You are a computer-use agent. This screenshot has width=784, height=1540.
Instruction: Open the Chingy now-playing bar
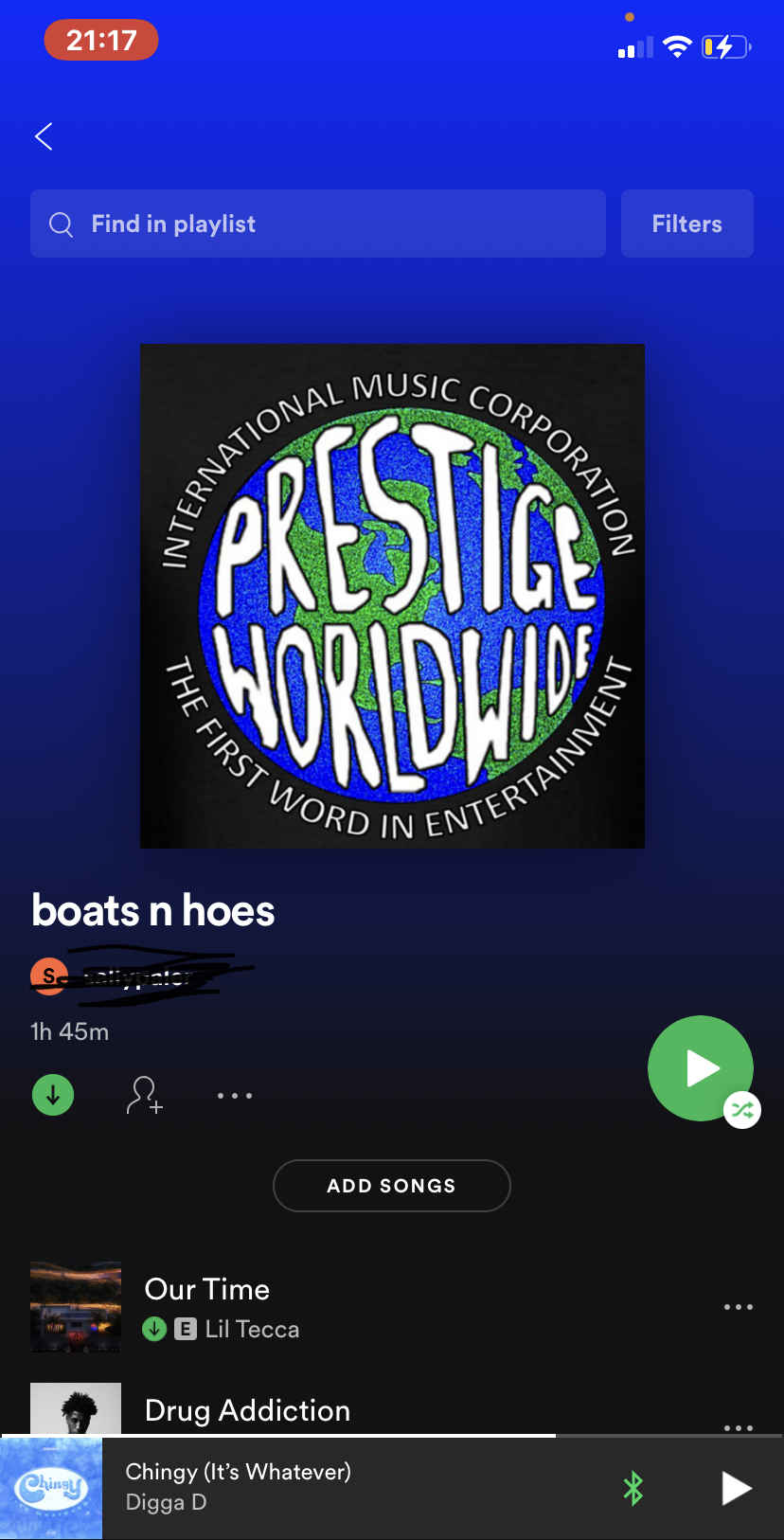[x=331, y=1487]
